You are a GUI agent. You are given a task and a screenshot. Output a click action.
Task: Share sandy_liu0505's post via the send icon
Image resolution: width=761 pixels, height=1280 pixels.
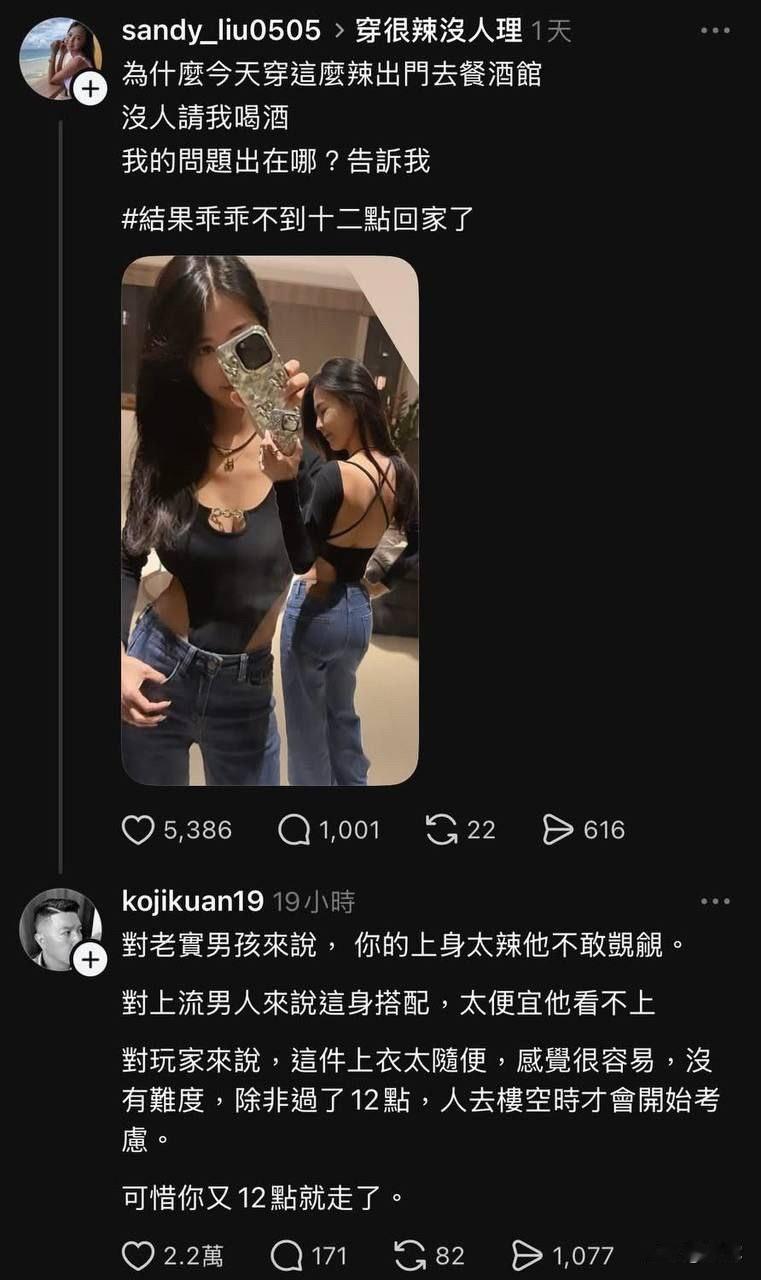[x=557, y=829]
